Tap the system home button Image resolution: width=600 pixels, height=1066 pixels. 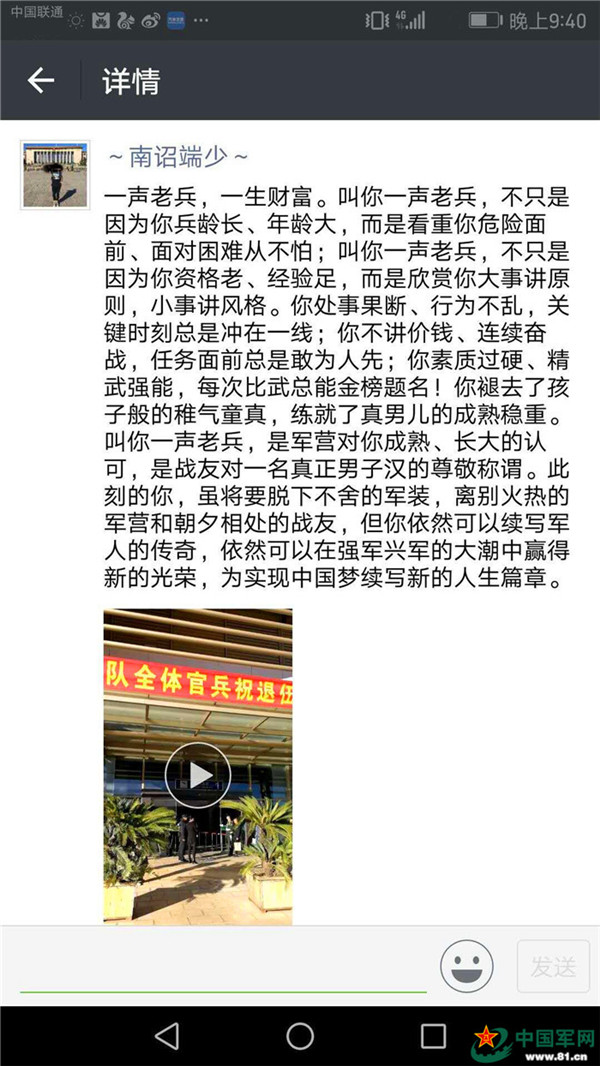click(x=300, y=1036)
